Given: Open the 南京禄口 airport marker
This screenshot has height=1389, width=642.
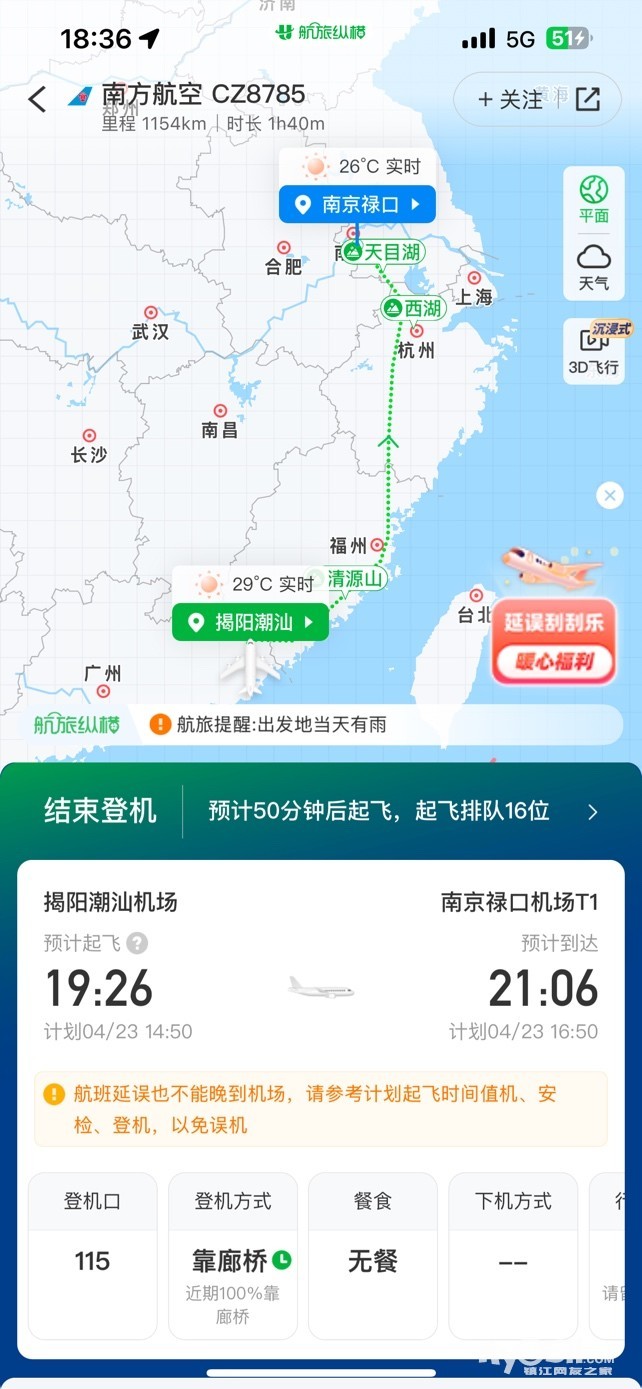Looking at the screenshot, I should [x=357, y=205].
